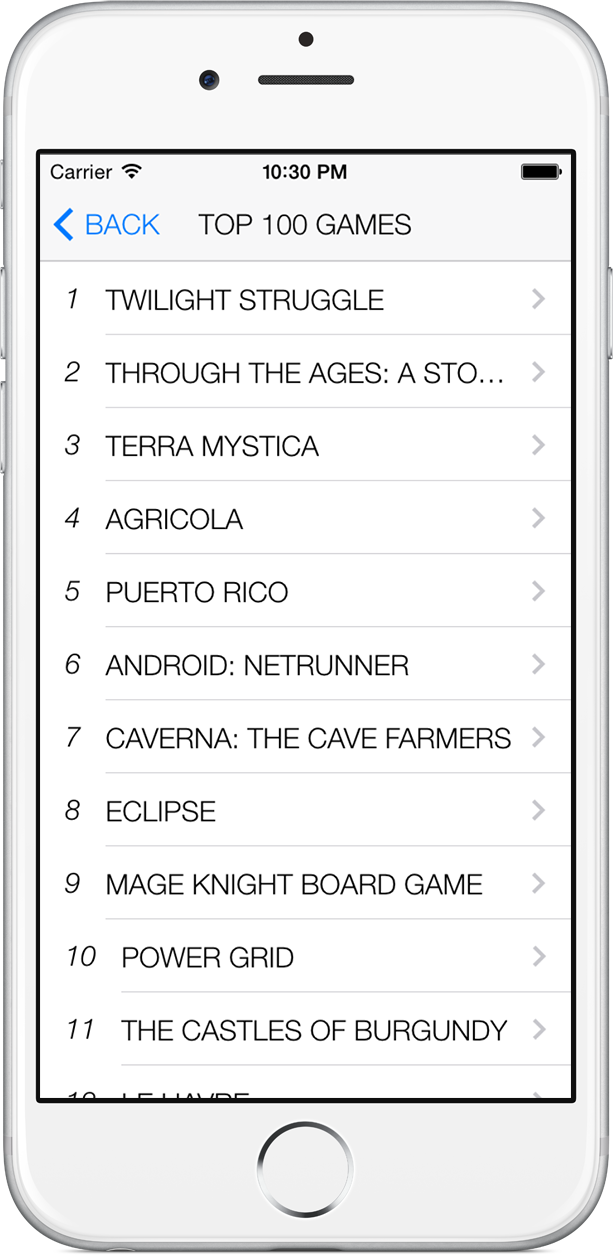Select Android: Netrunner
The width and height of the screenshot is (613, 1255).
305,665
